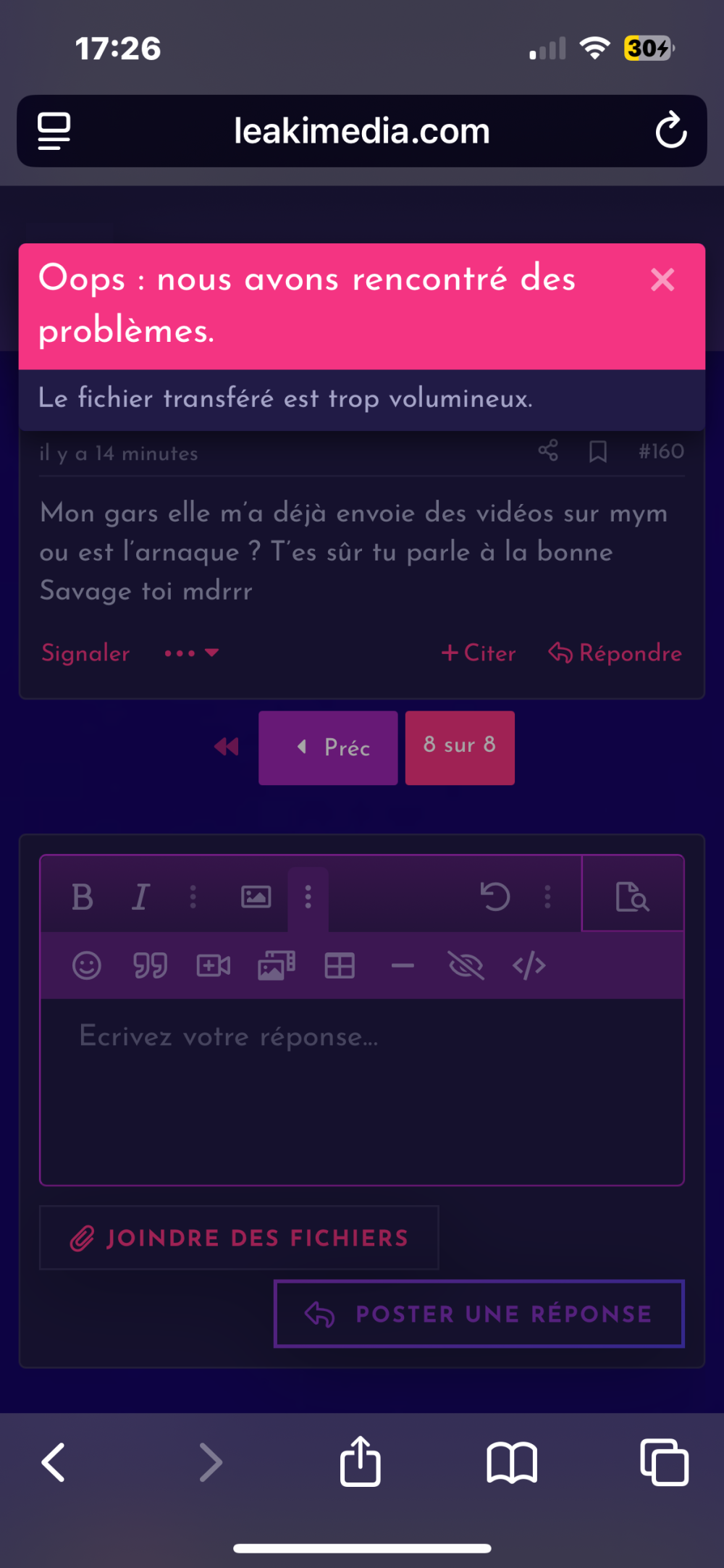Preview the reply draft
724x1568 pixels.
(632, 896)
